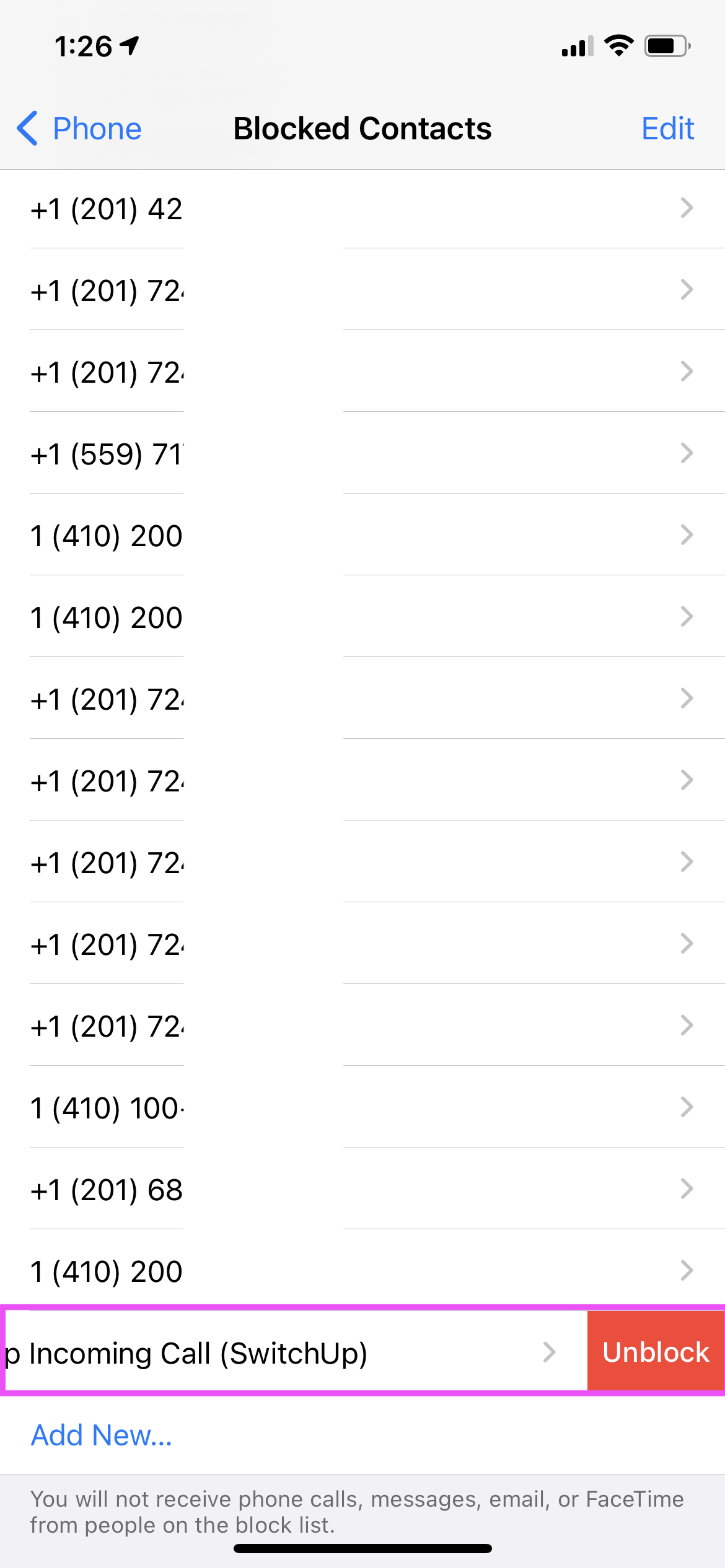This screenshot has height=1568, width=725.
Task: Go back to Phone settings
Action: 79,129
